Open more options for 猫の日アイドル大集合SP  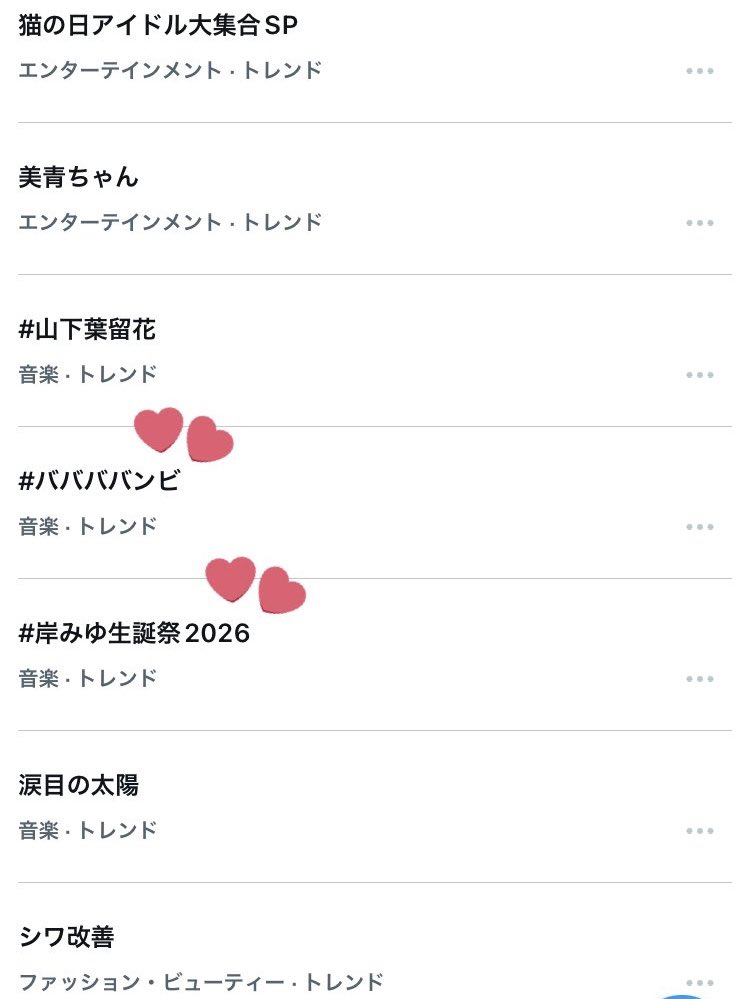point(700,71)
